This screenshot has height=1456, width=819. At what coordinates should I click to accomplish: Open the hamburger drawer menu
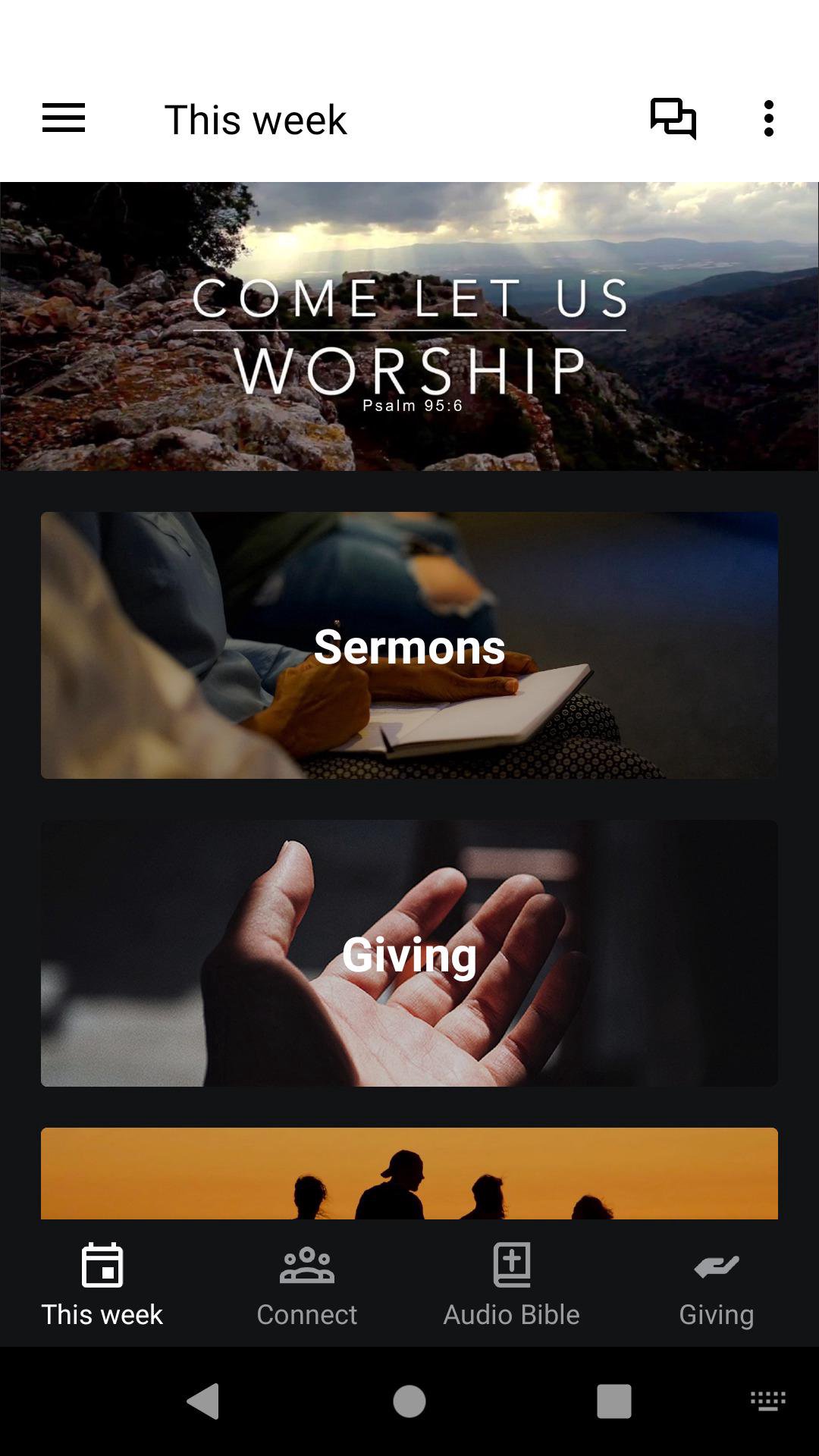(x=64, y=119)
